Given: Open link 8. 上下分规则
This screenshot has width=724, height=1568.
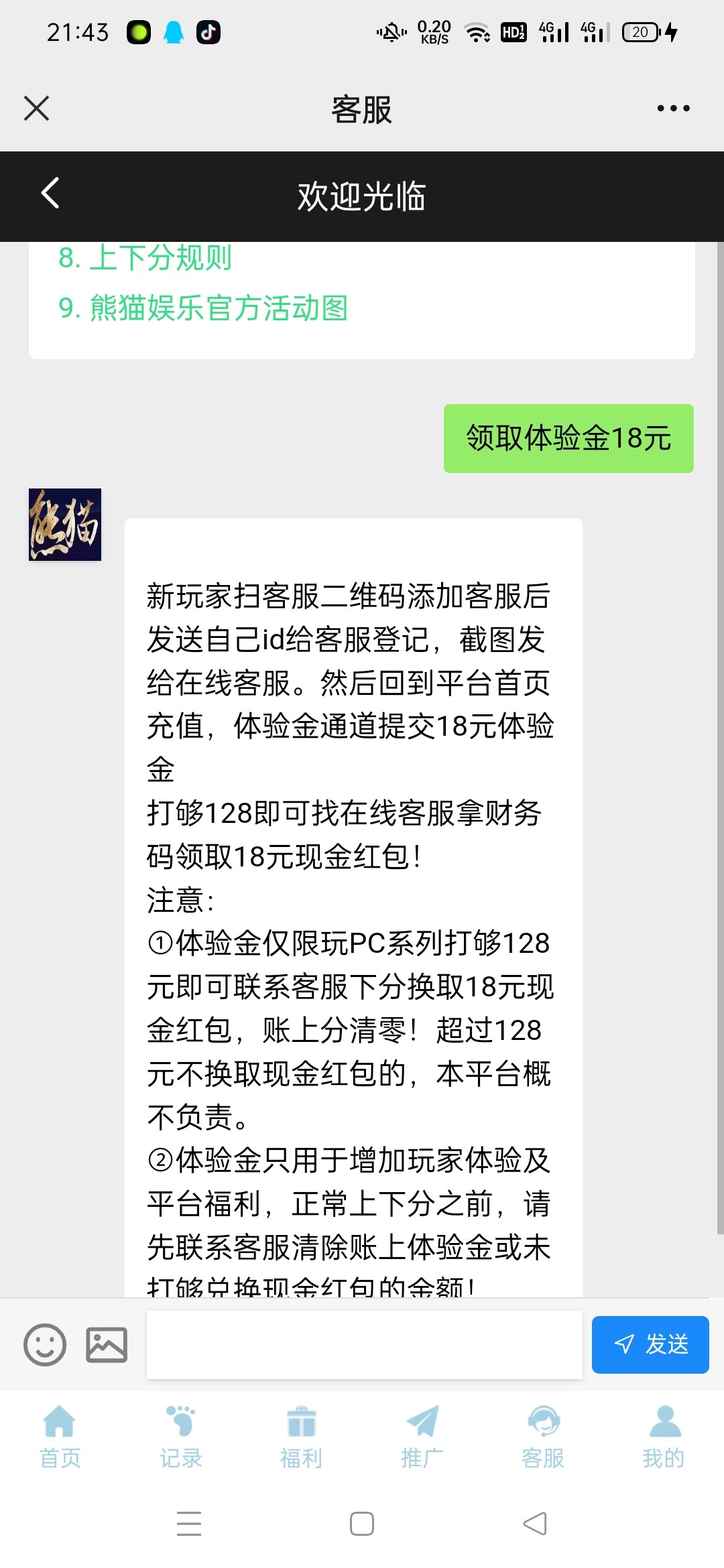Looking at the screenshot, I should [145, 258].
